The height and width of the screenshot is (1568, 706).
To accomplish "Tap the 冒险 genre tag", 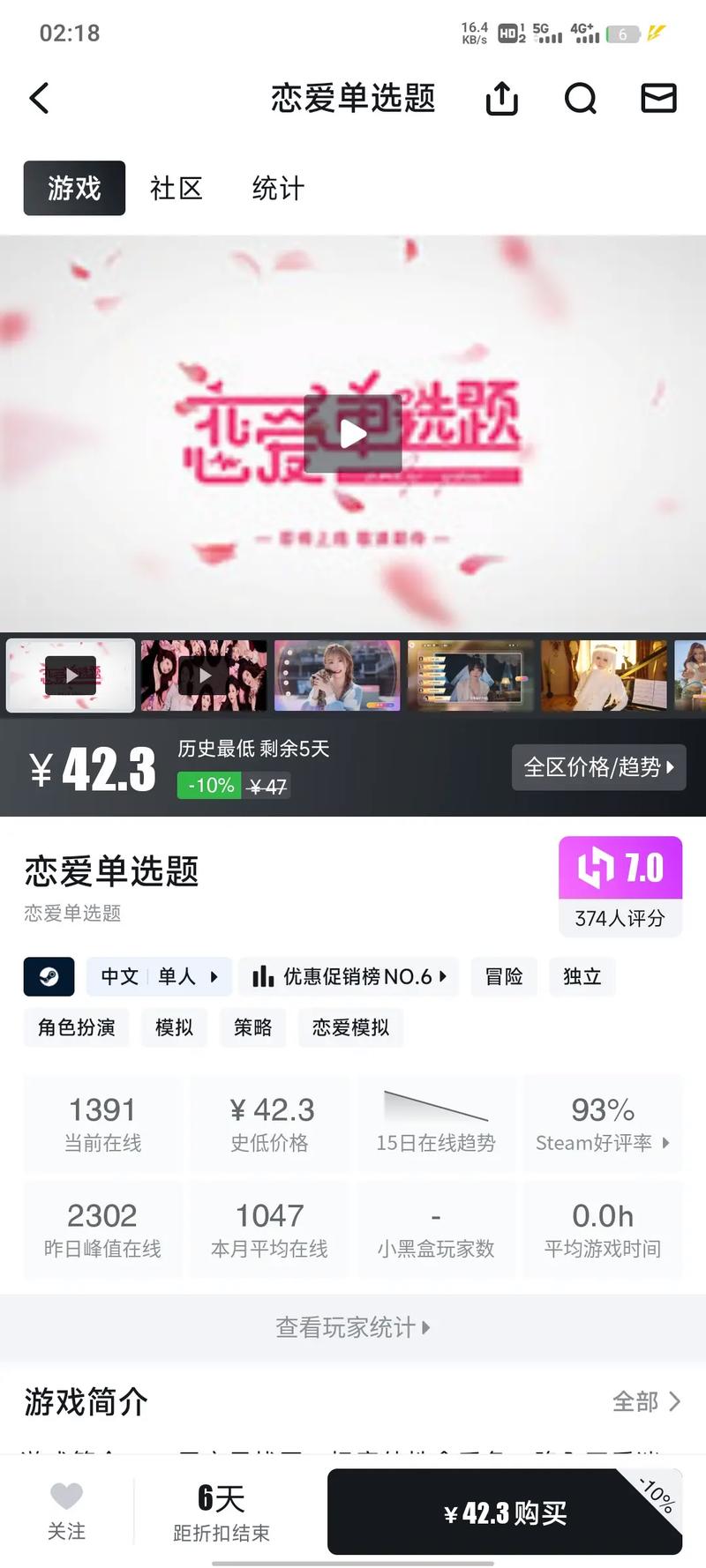I will pos(504,976).
